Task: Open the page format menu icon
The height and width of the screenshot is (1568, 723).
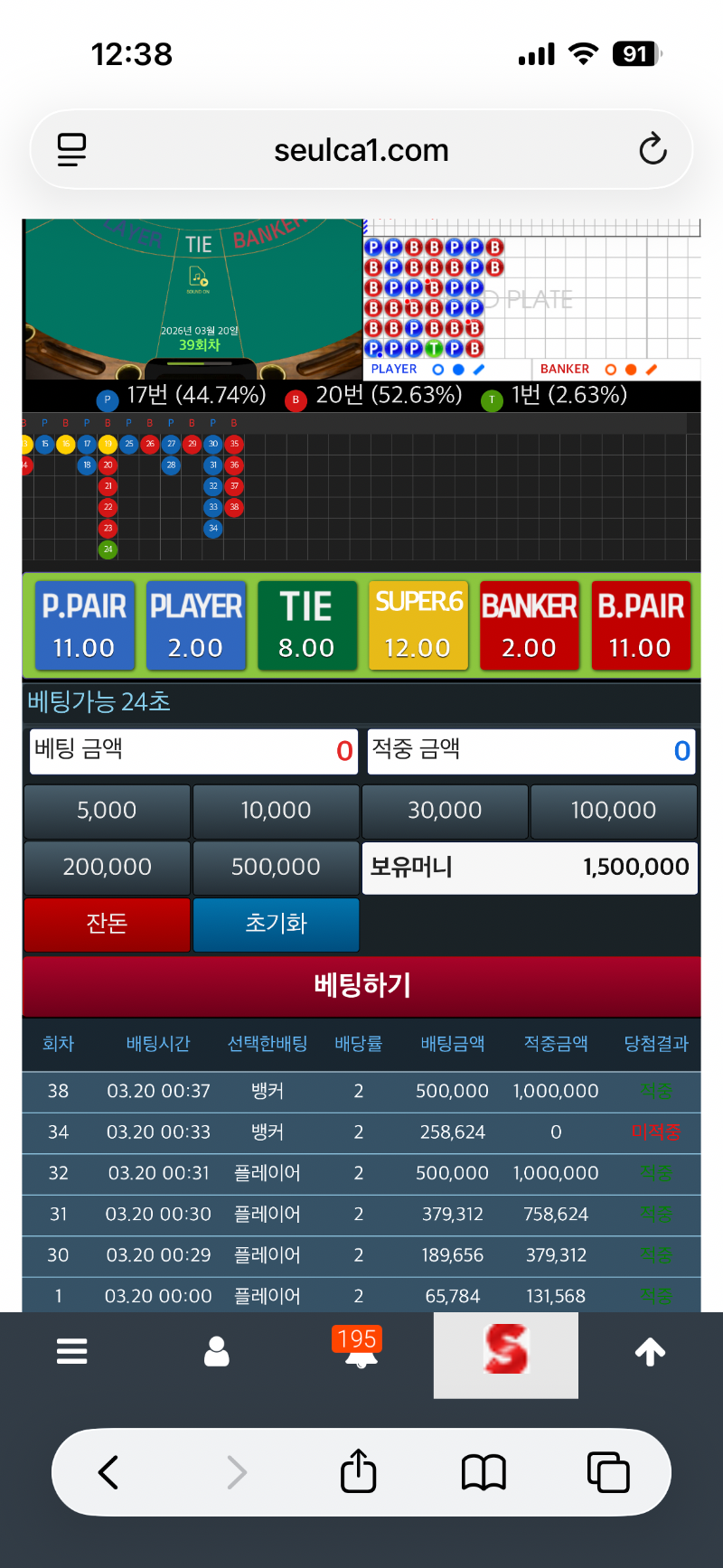Action: coord(71,149)
